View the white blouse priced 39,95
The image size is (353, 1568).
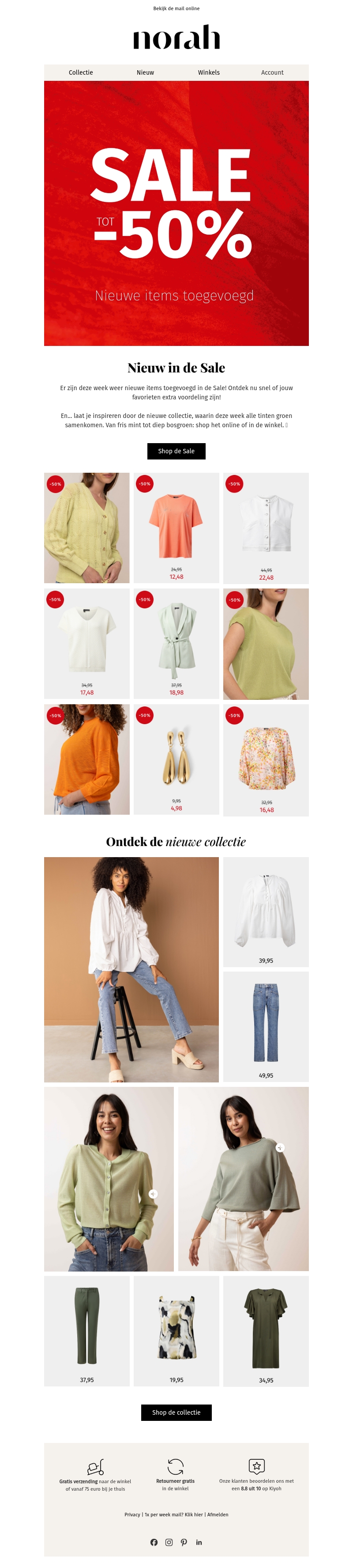266,911
